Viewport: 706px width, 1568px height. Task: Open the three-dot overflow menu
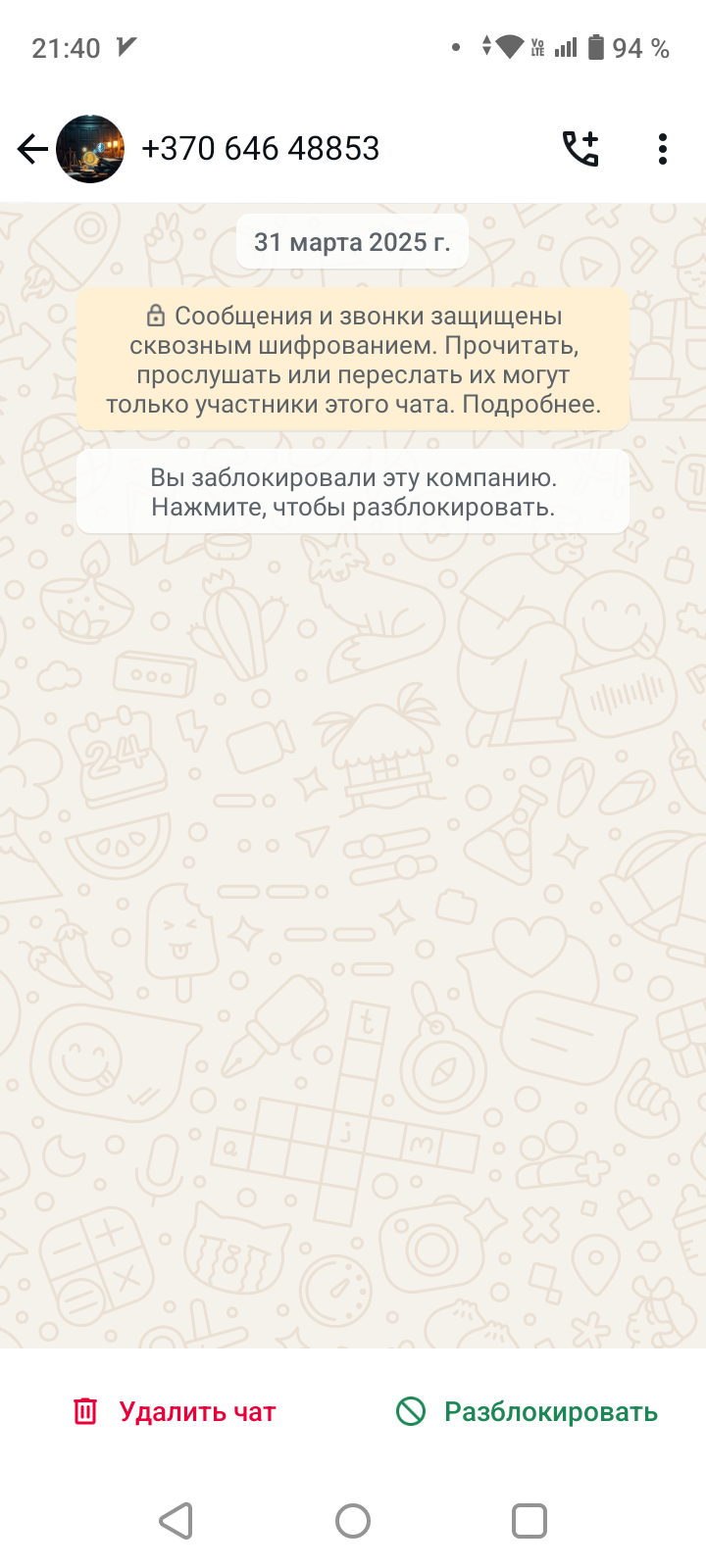663,149
